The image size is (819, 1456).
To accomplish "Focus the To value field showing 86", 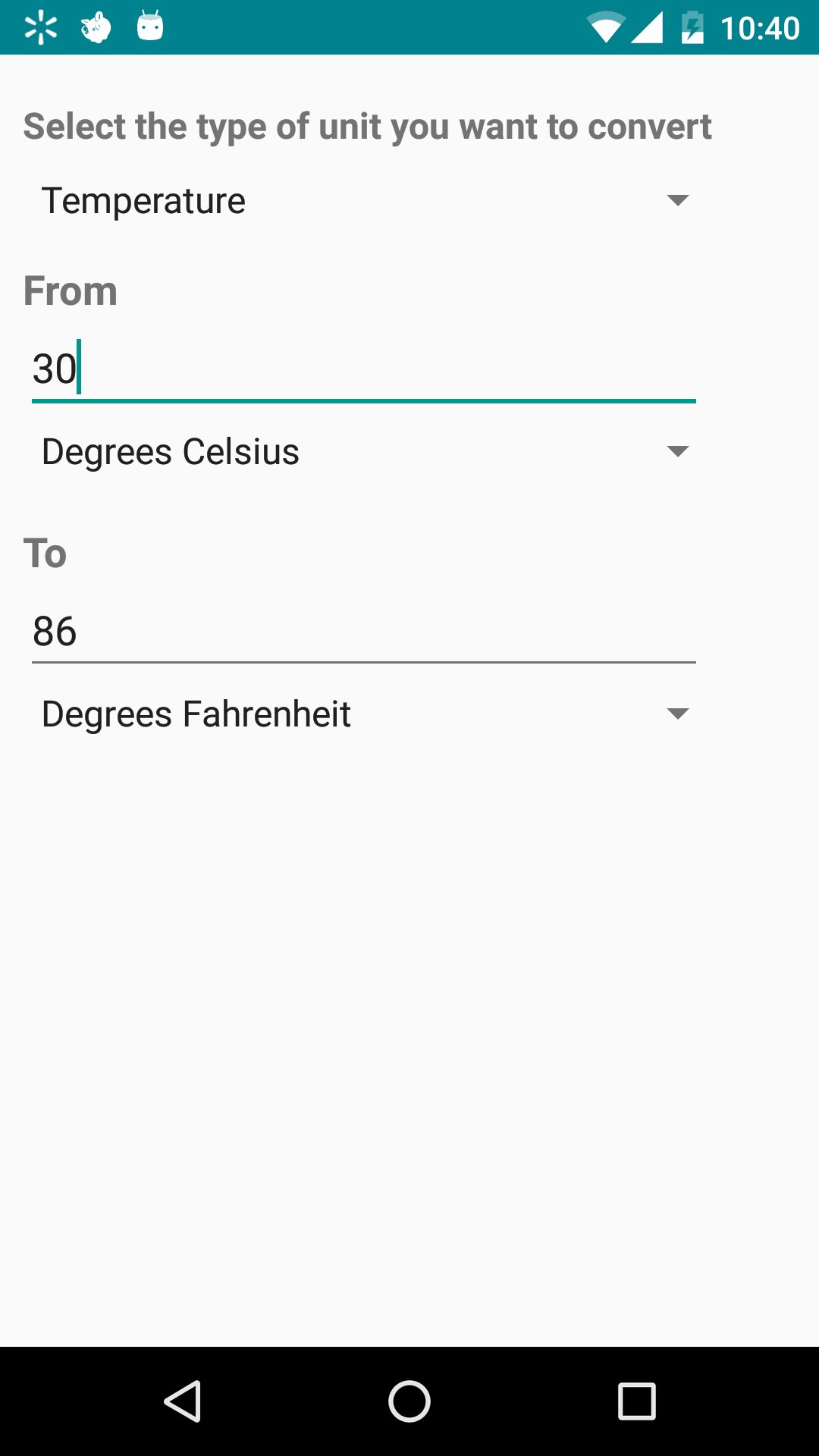I will pos(364,632).
